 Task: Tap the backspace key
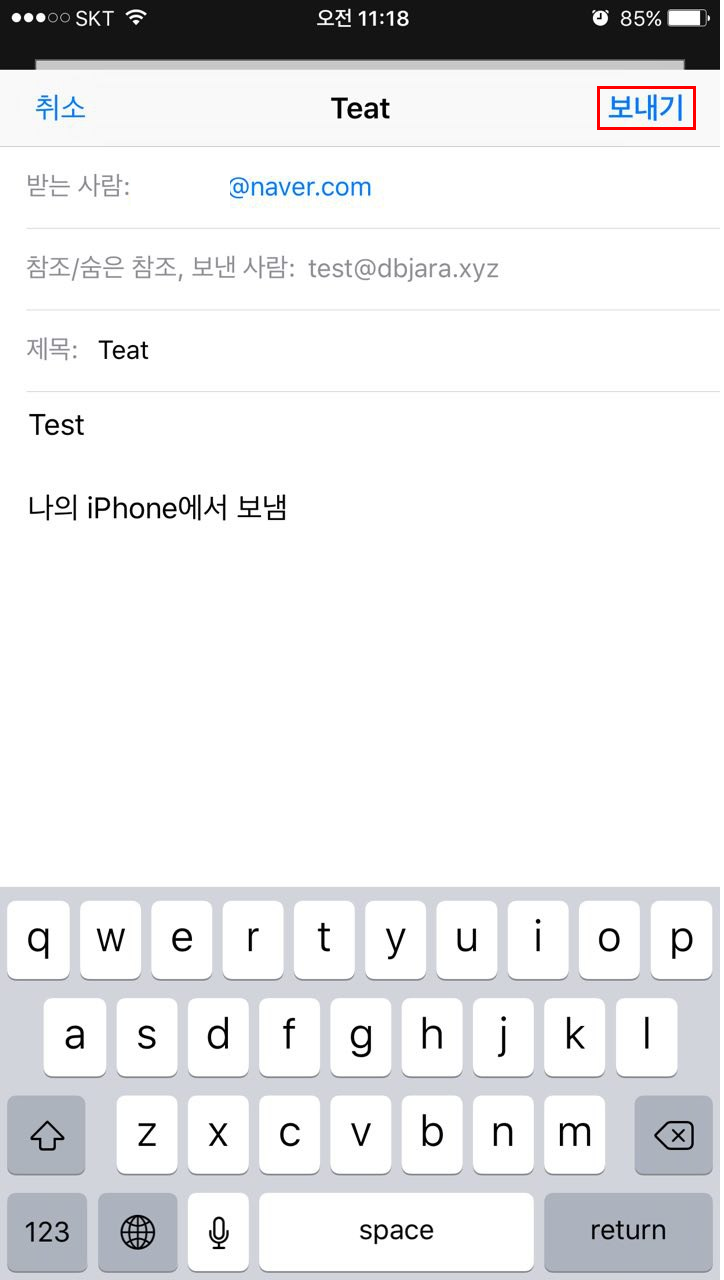point(674,1135)
